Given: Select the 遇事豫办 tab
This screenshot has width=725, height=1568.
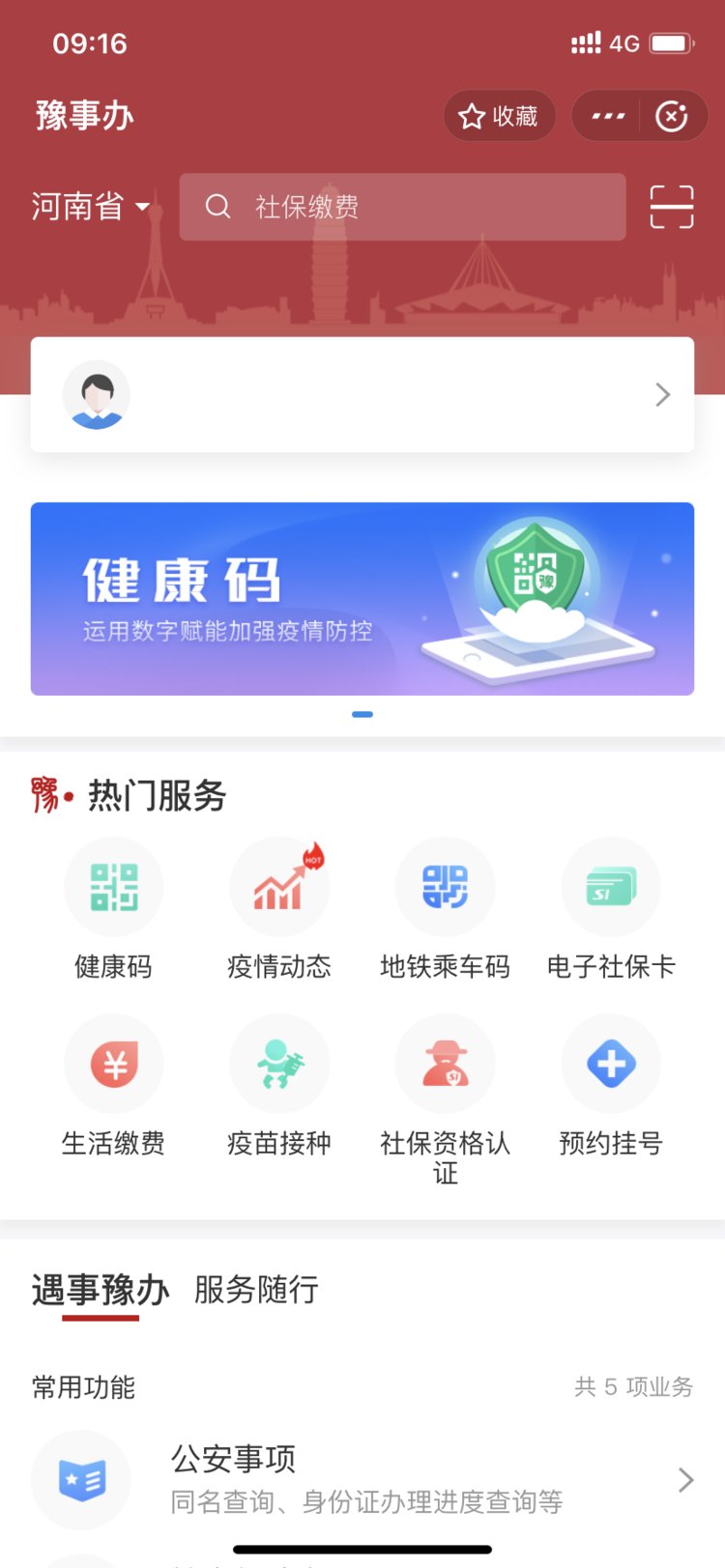Looking at the screenshot, I should pos(101,1291).
